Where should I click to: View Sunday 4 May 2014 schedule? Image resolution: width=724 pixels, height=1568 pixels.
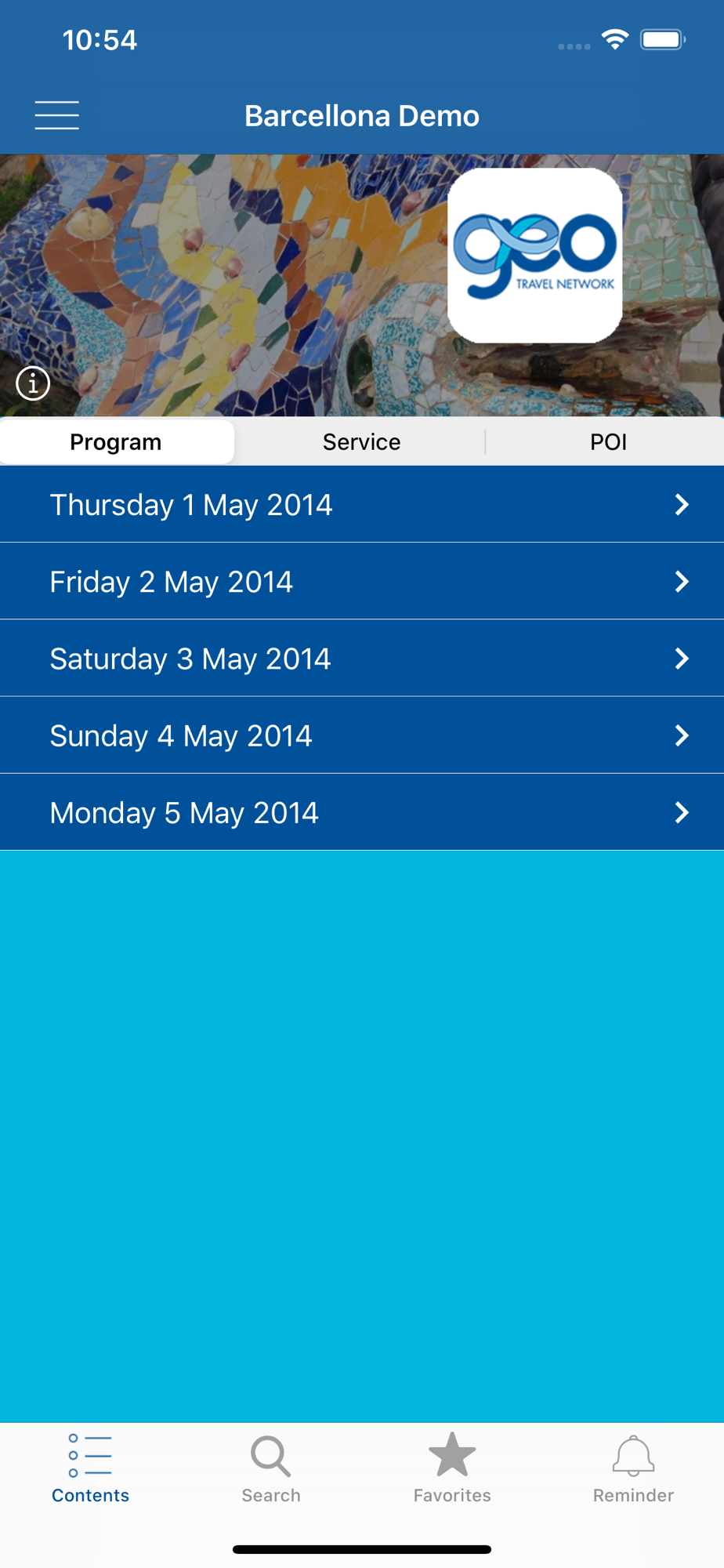point(362,735)
